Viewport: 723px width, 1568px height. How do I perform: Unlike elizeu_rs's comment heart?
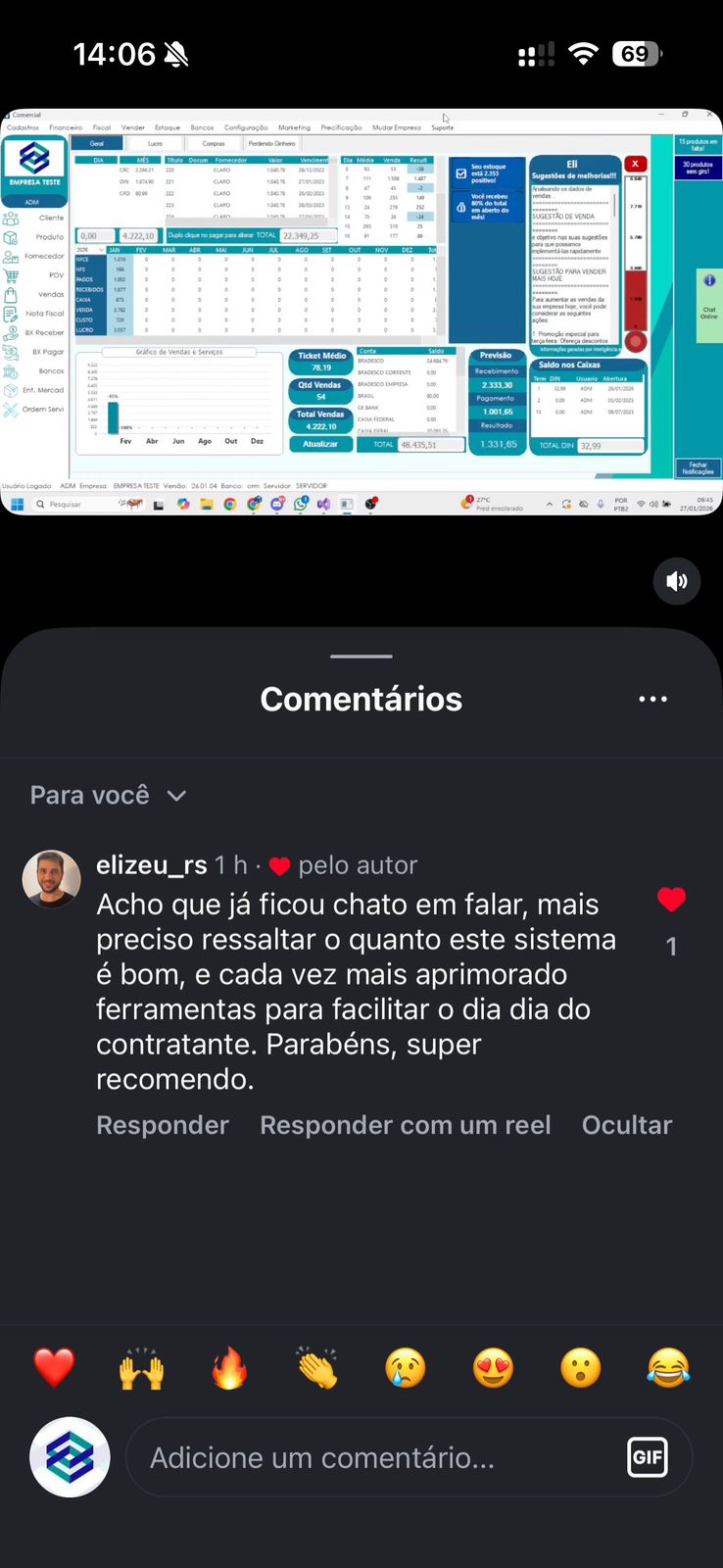click(671, 899)
